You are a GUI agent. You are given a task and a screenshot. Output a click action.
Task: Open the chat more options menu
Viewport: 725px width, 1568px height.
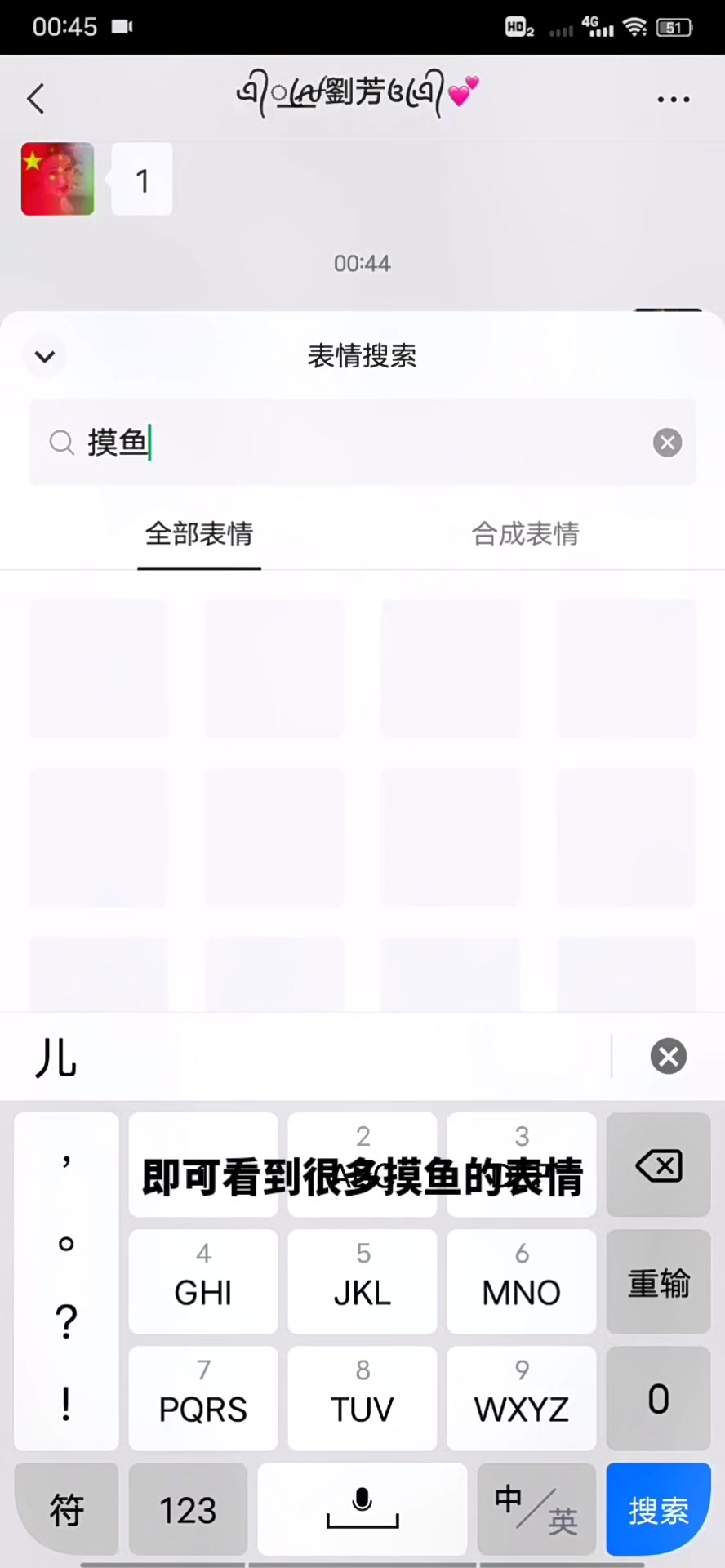(673, 98)
